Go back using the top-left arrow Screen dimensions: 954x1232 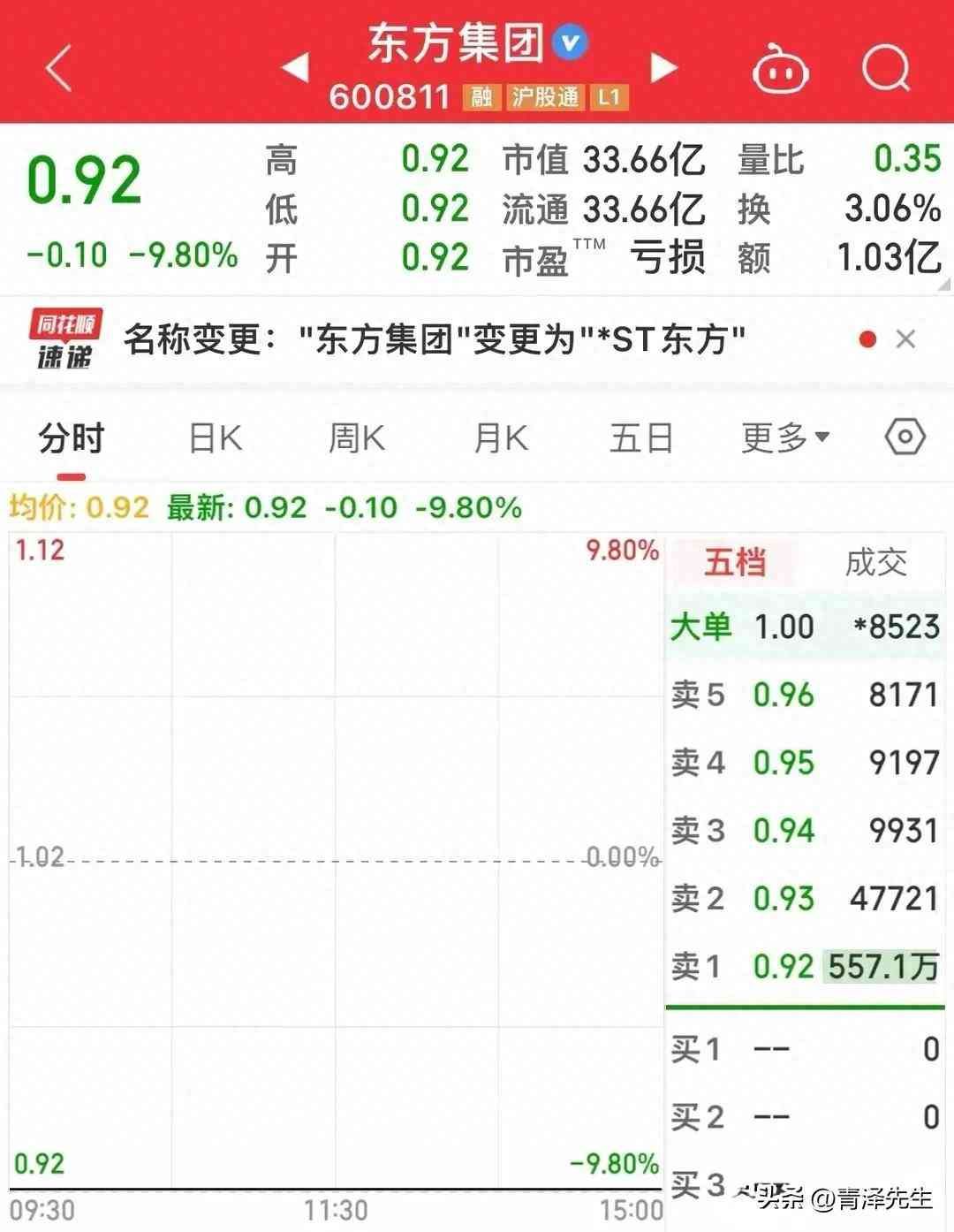(58, 68)
